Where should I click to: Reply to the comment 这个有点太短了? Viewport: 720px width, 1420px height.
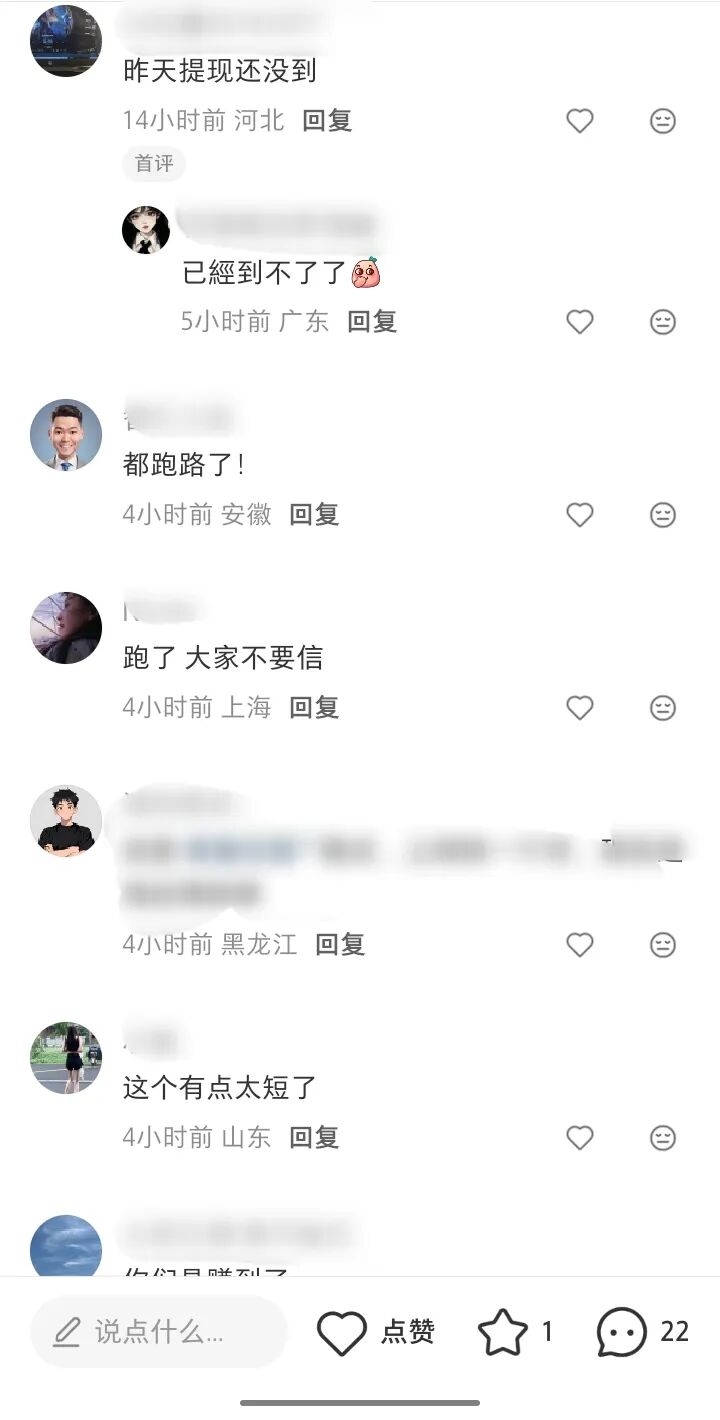click(314, 1138)
